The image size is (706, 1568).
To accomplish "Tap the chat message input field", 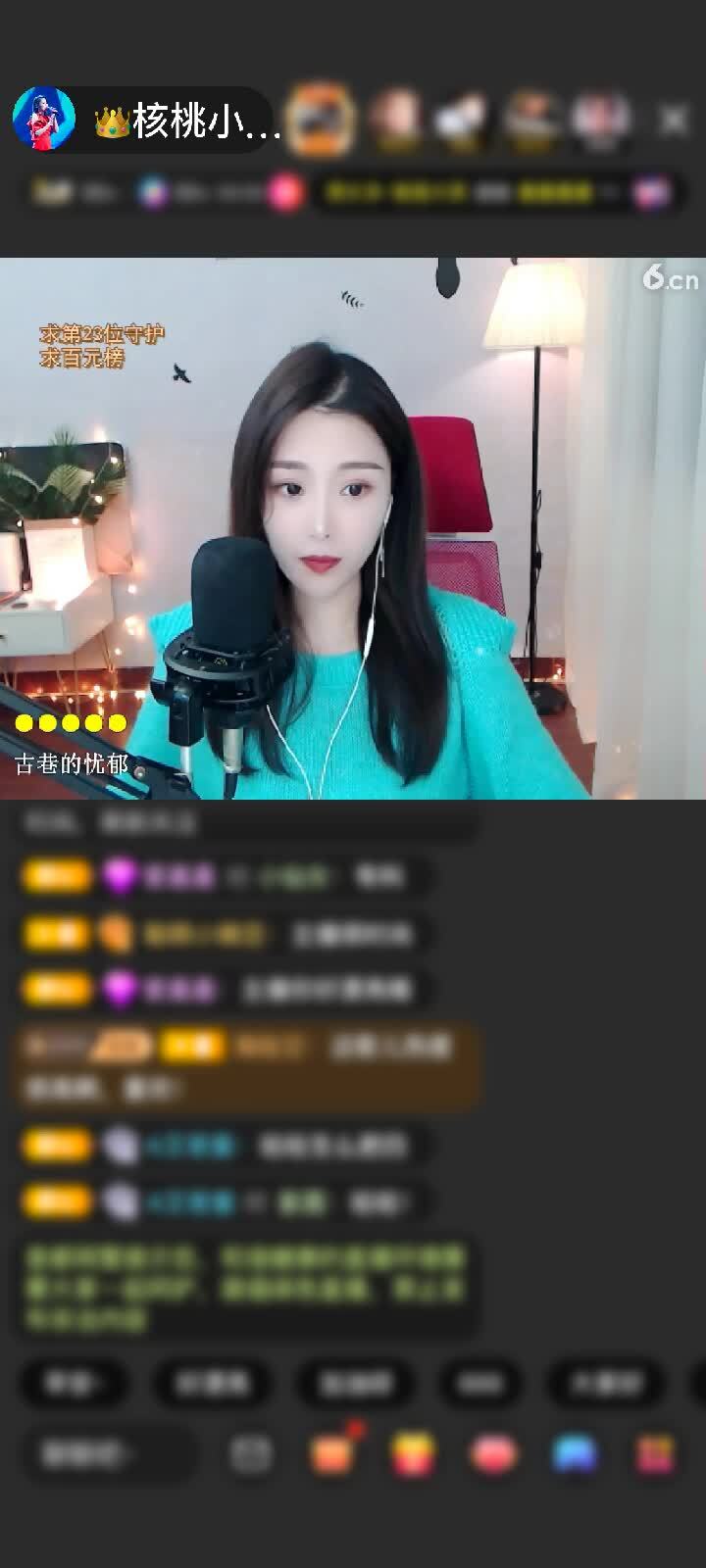I will pos(108,1454).
